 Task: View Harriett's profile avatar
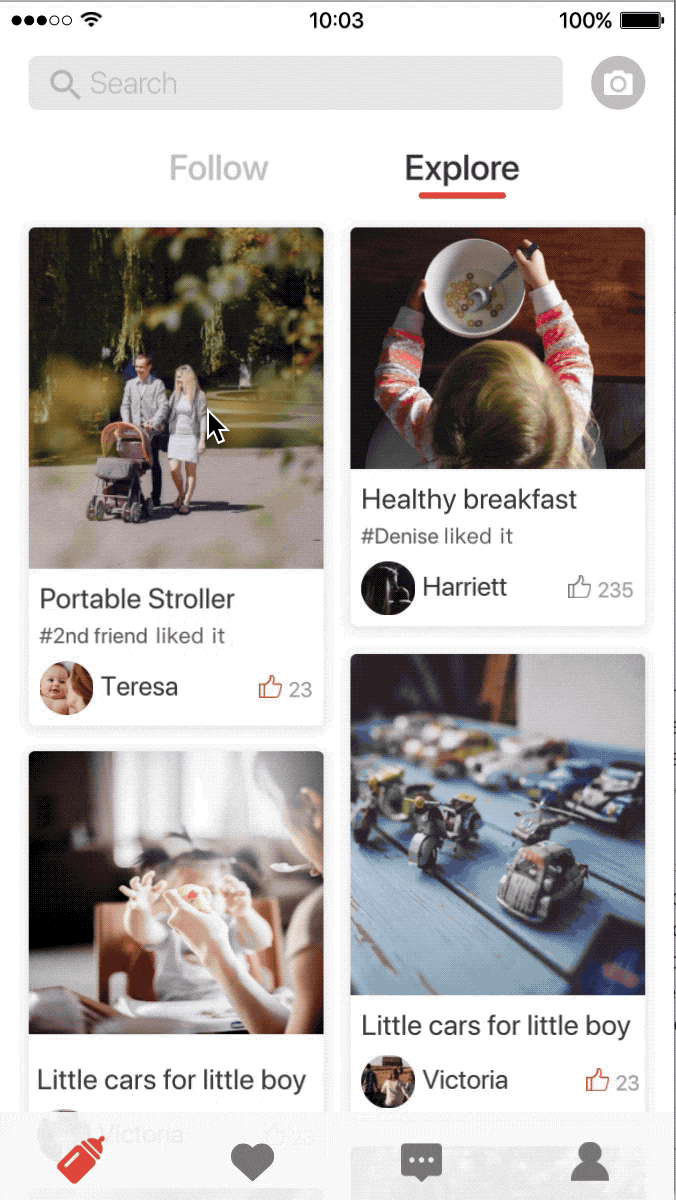click(388, 588)
